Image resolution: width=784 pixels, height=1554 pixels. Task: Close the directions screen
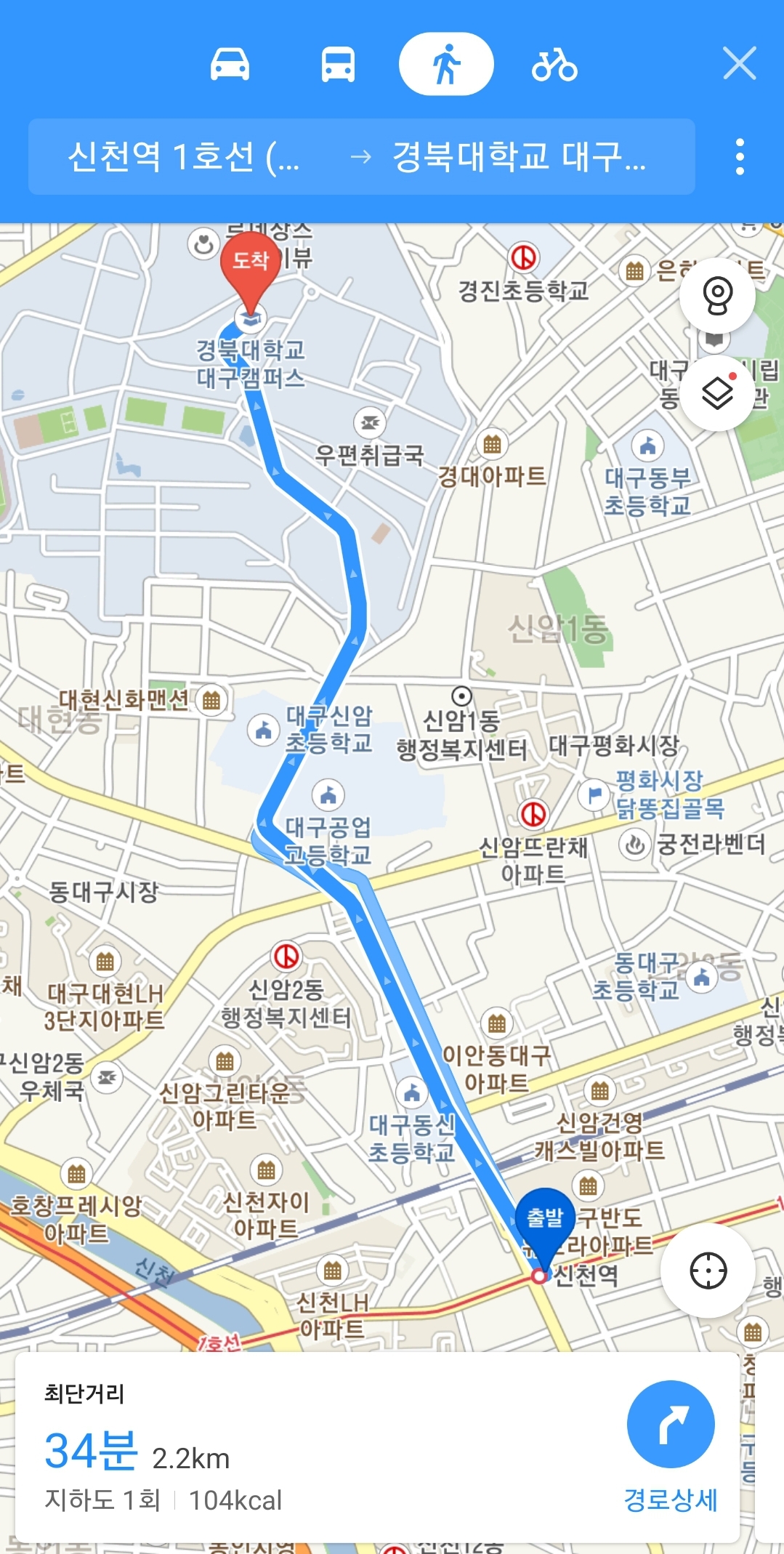(x=740, y=63)
